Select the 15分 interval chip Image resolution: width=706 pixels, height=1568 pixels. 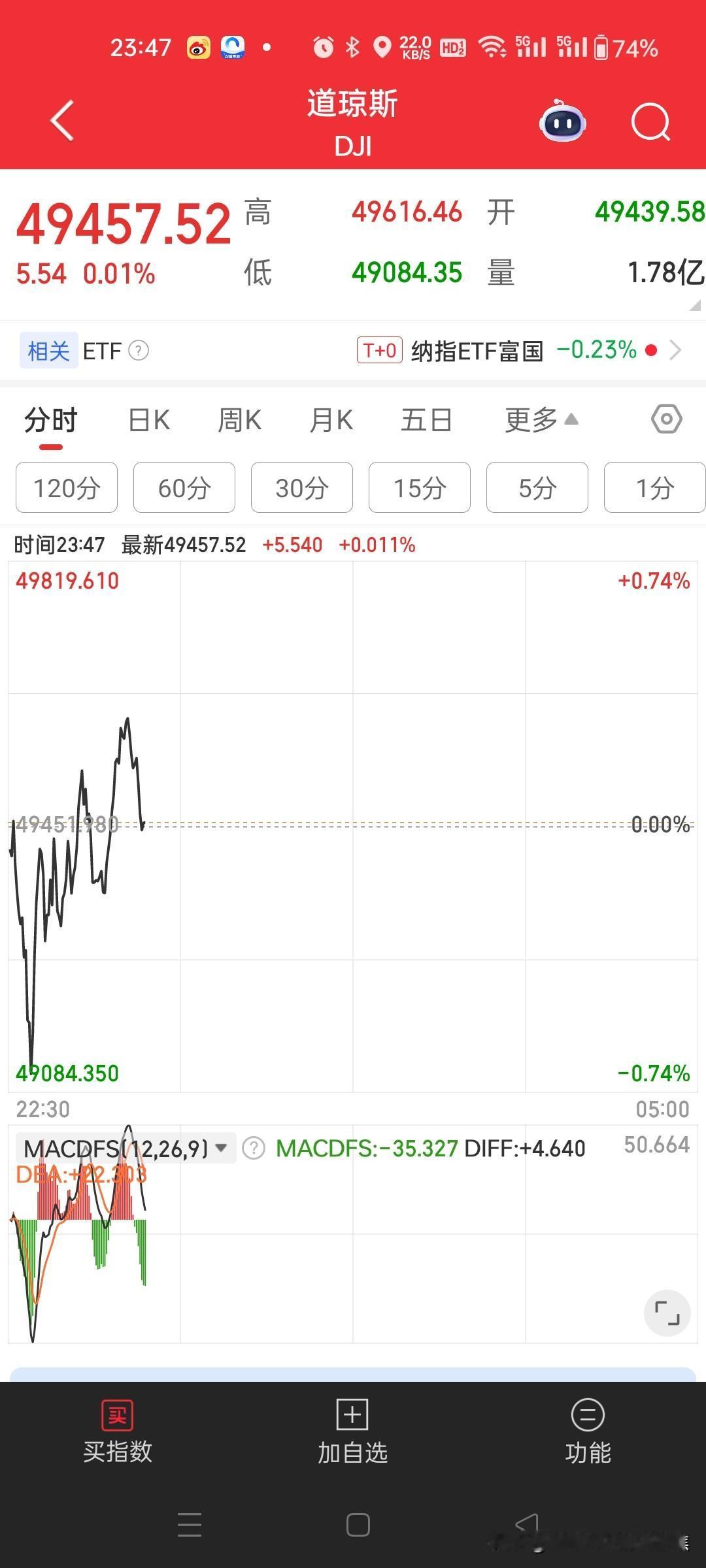[x=420, y=487]
